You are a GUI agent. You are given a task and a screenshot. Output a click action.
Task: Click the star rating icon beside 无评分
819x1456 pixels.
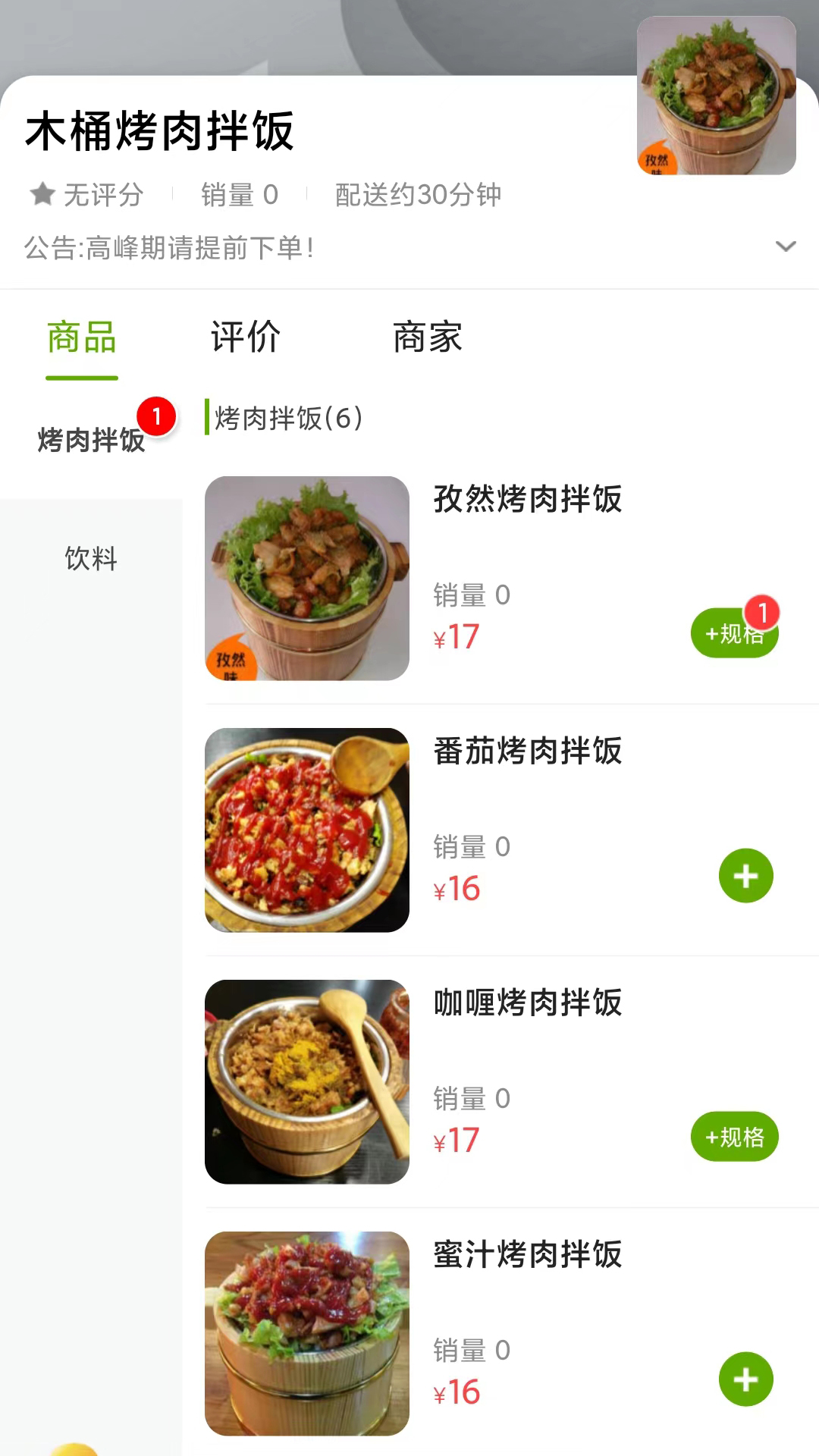pyautogui.click(x=41, y=195)
